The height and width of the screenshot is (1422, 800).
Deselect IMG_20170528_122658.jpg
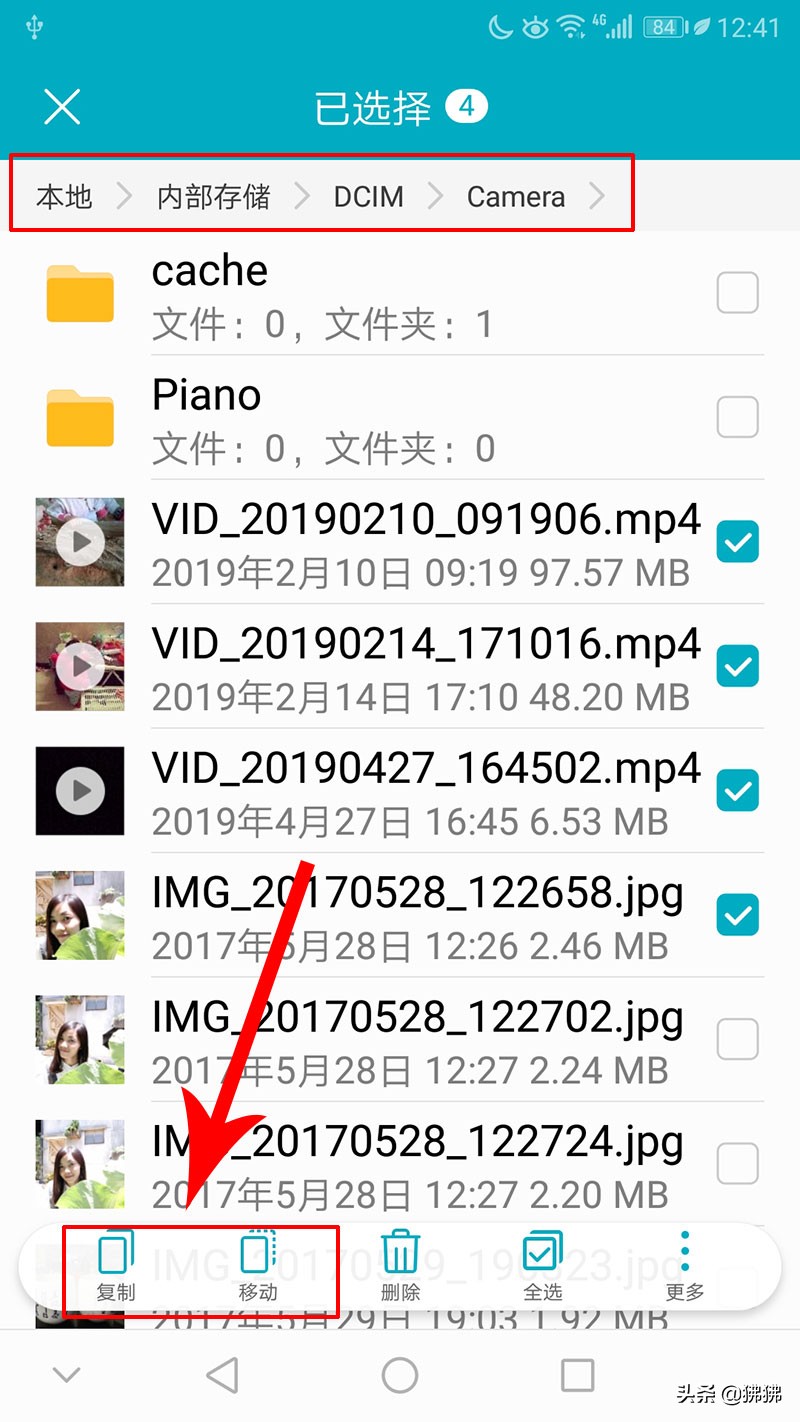(x=737, y=914)
